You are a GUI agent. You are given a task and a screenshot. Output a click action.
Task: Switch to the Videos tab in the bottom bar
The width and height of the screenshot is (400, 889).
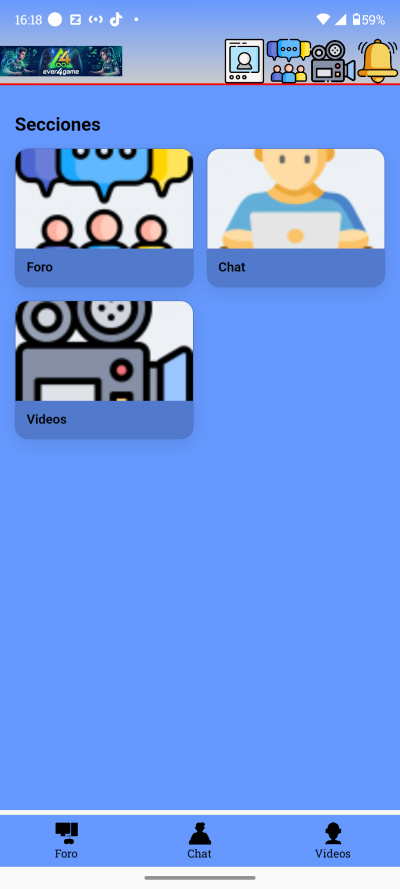pos(333,841)
